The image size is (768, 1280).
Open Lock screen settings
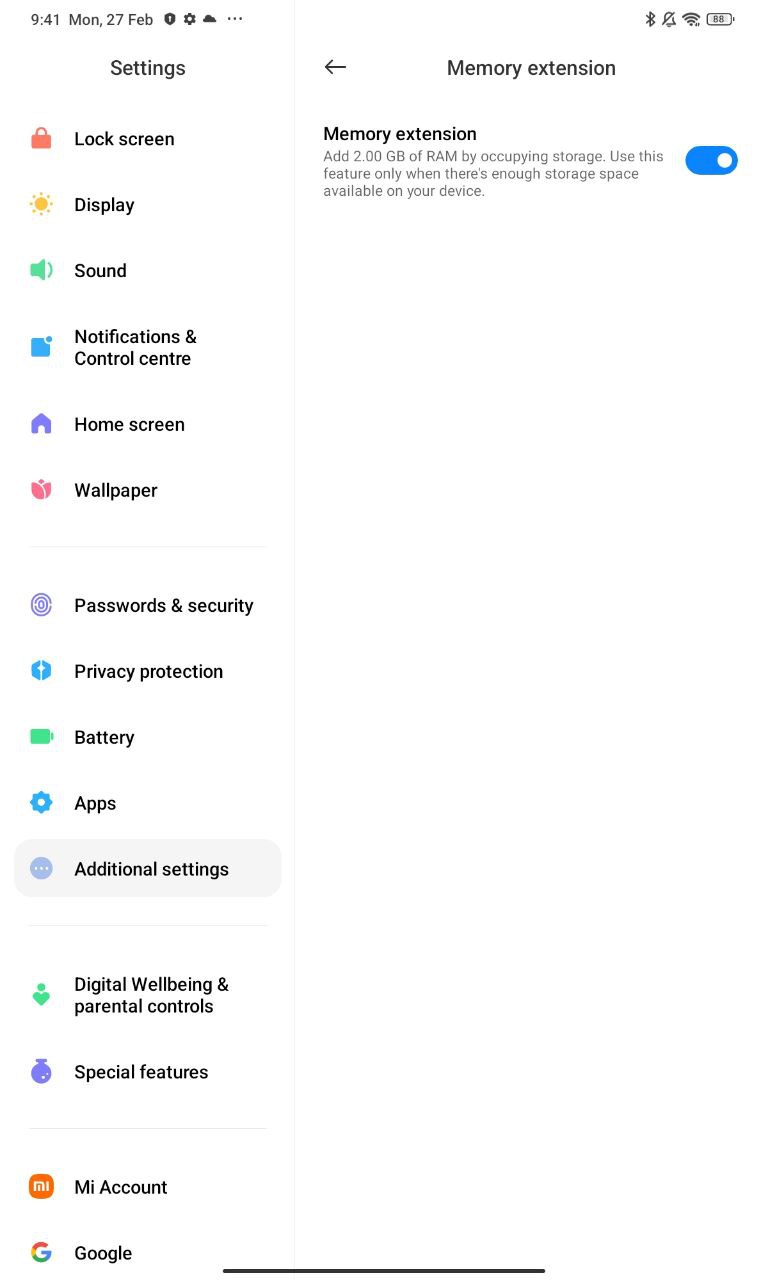point(148,139)
